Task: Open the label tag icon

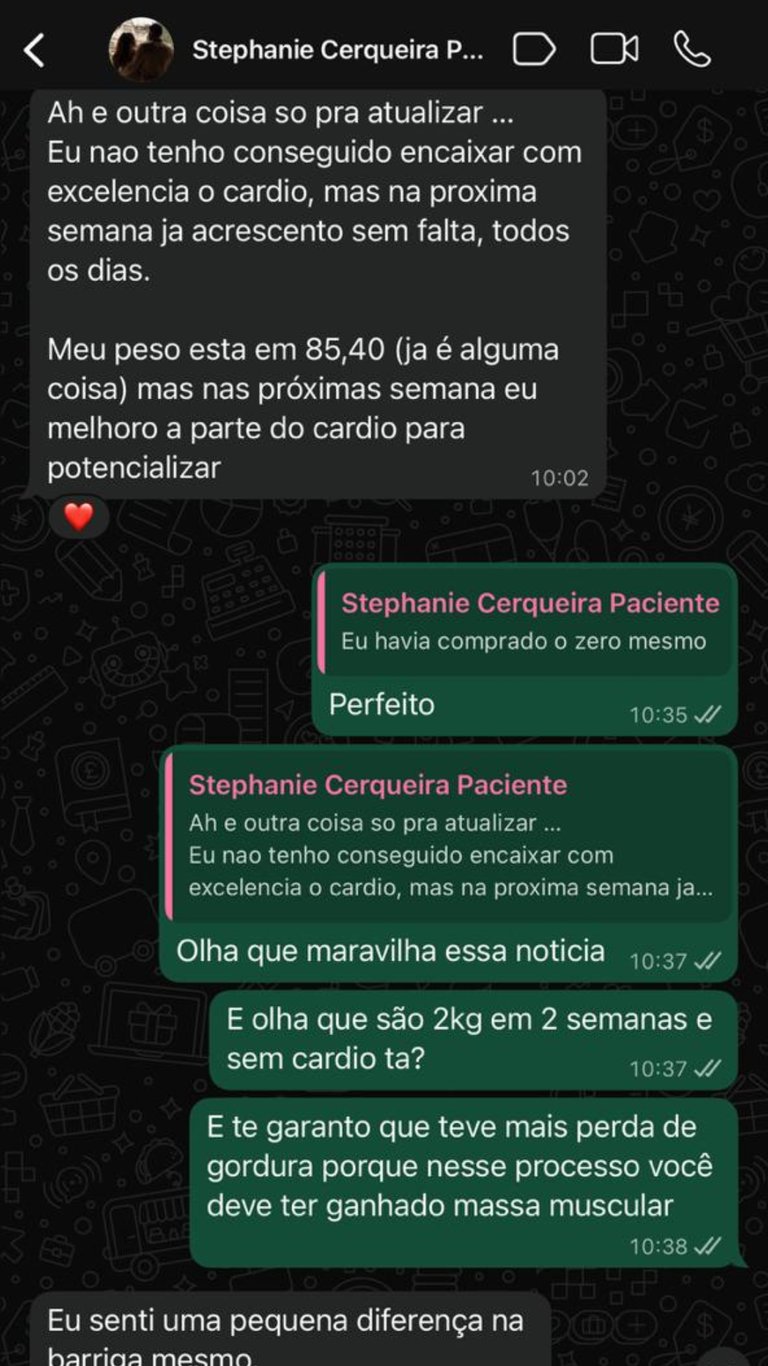Action: click(x=534, y=50)
